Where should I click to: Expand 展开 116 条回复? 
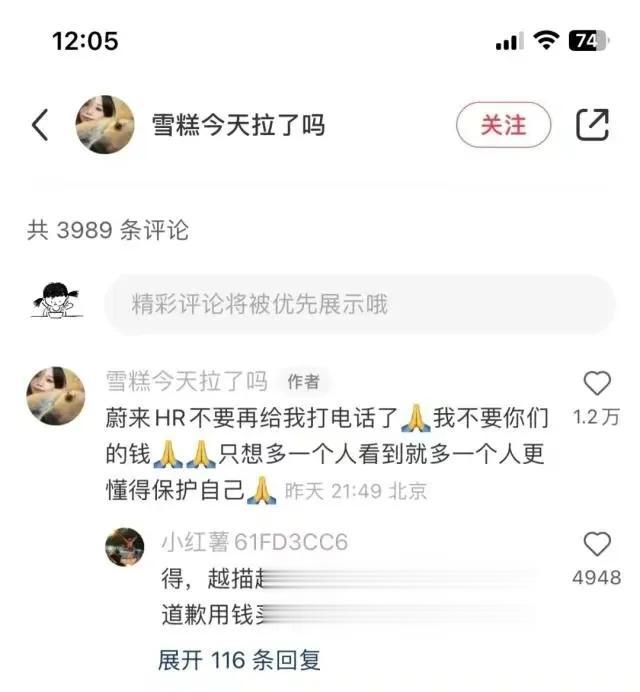(x=238, y=660)
